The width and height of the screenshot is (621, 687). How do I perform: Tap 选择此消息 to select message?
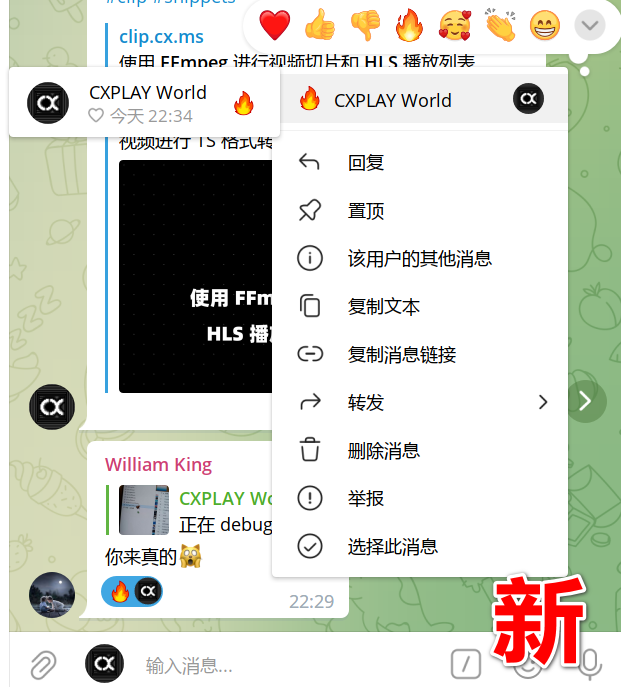point(392,546)
